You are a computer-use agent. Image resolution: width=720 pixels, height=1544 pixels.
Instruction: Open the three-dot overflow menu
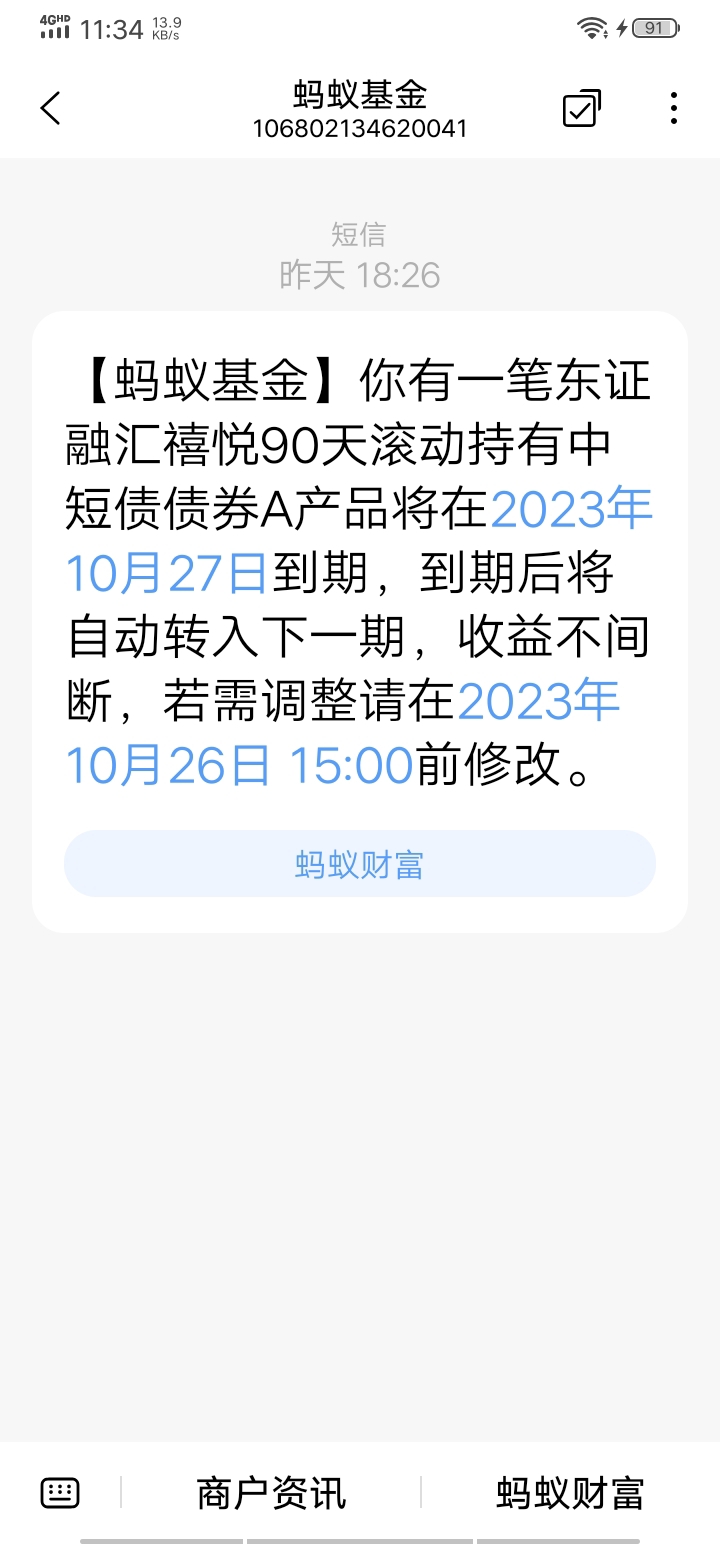(x=674, y=108)
